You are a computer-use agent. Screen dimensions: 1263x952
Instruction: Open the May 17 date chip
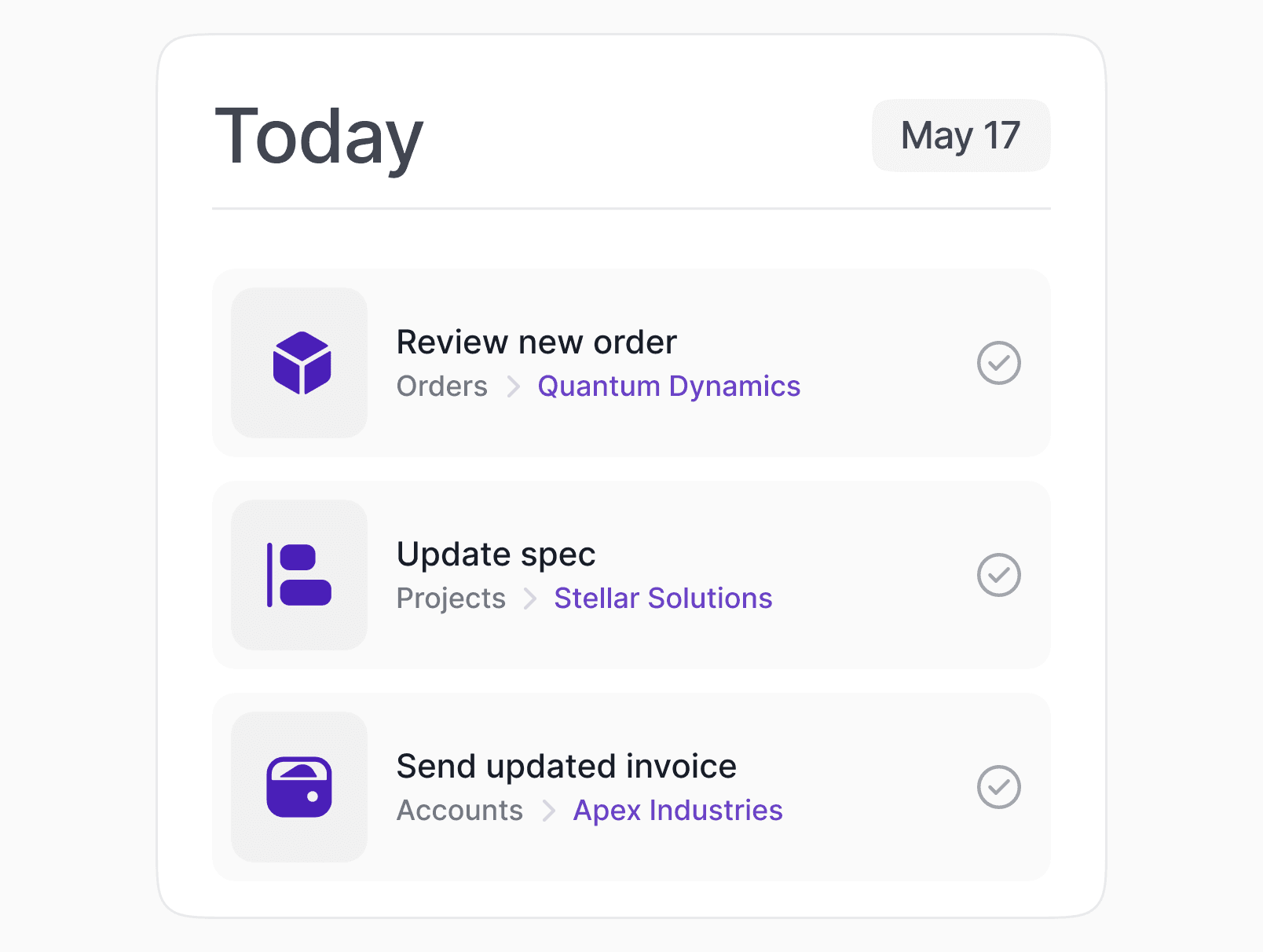coord(961,135)
